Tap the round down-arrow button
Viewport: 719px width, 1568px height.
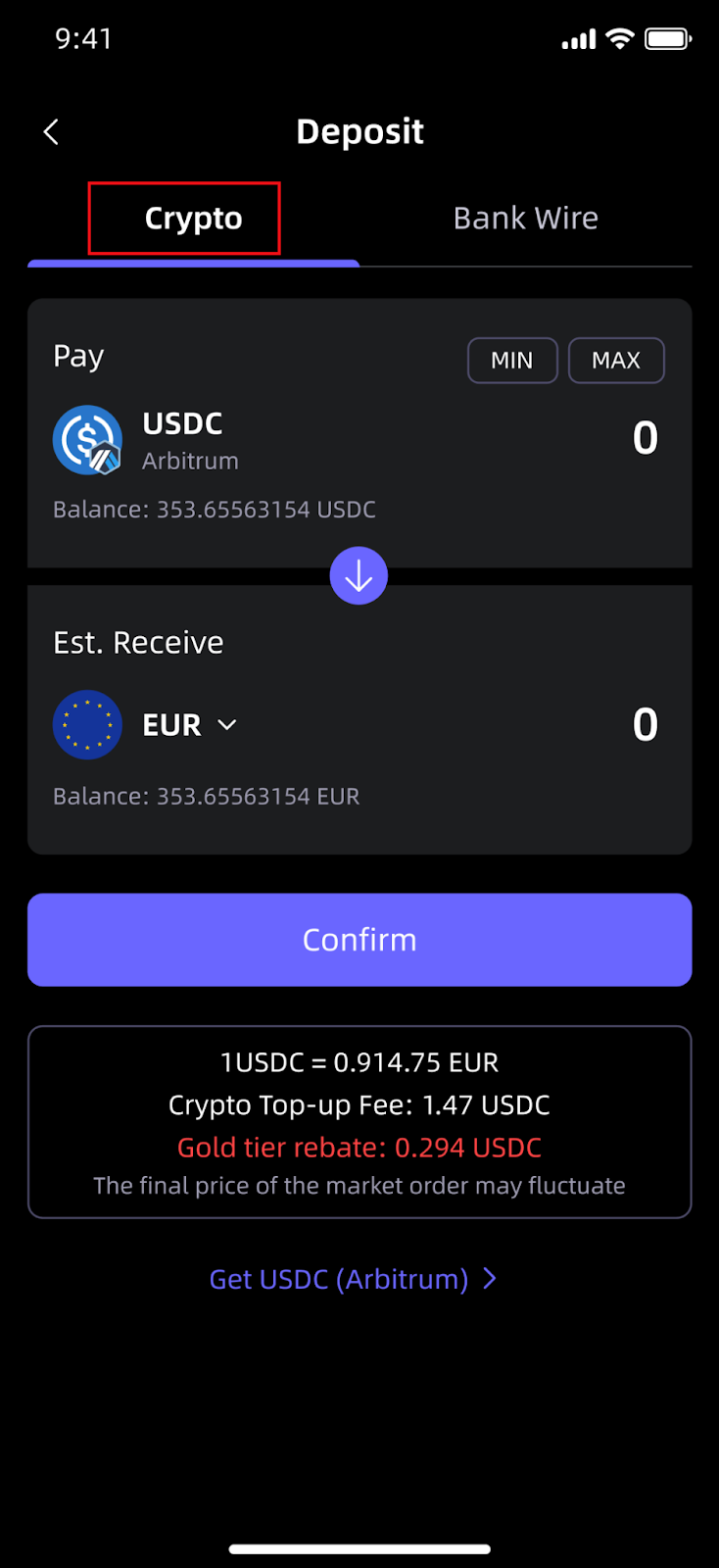[x=359, y=575]
